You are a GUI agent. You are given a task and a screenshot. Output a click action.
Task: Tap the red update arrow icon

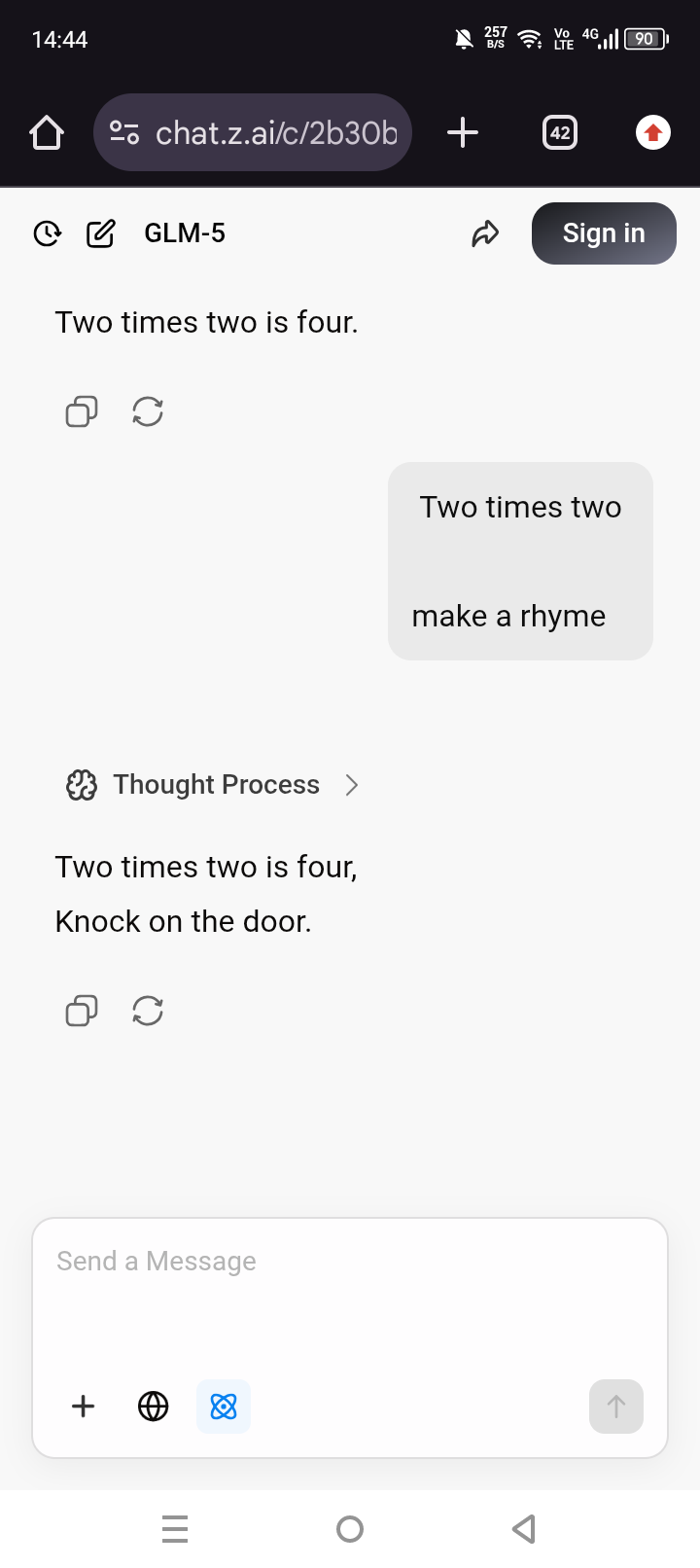652,132
